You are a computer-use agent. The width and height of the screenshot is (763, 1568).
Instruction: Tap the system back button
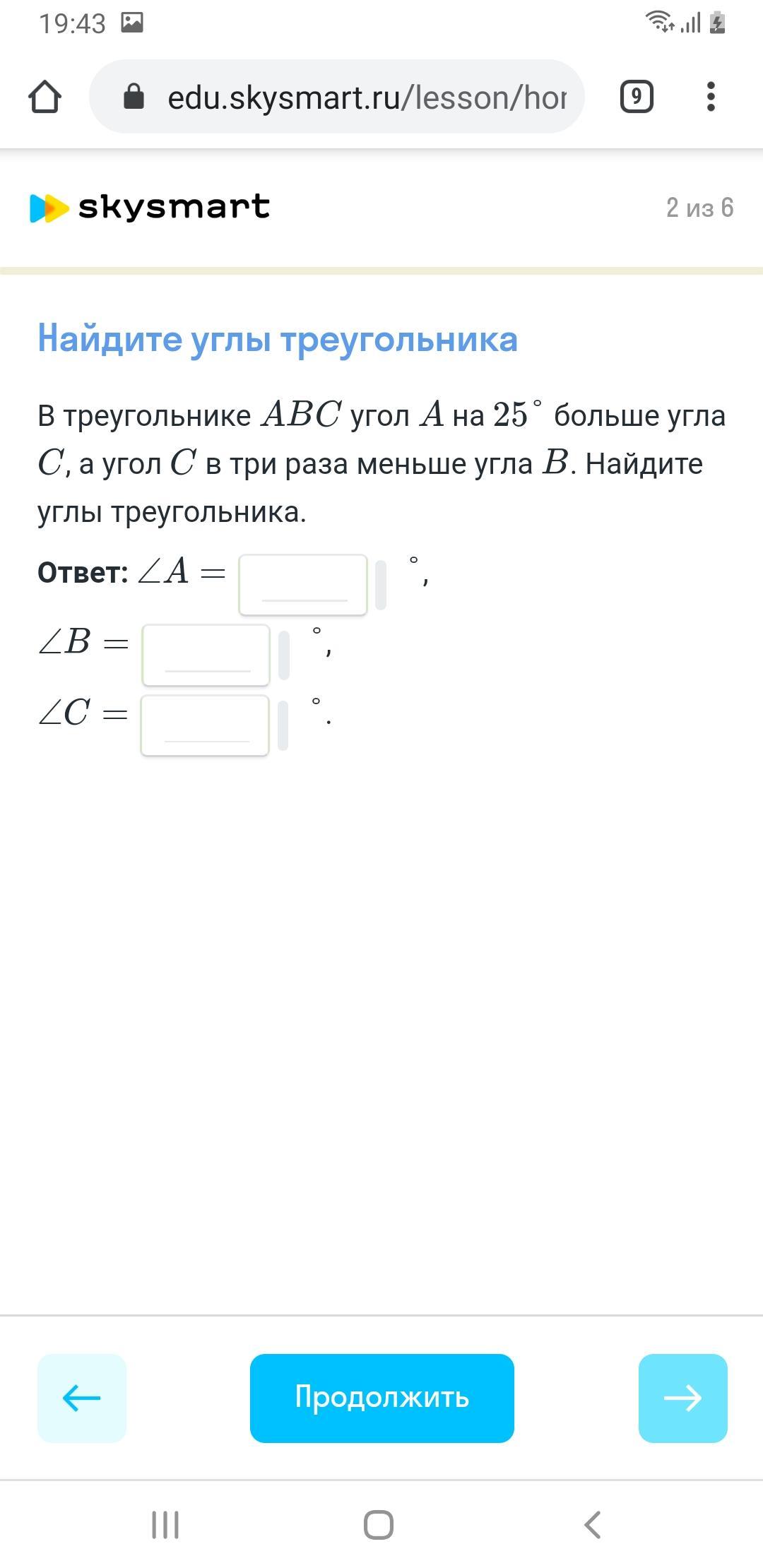click(x=593, y=1524)
